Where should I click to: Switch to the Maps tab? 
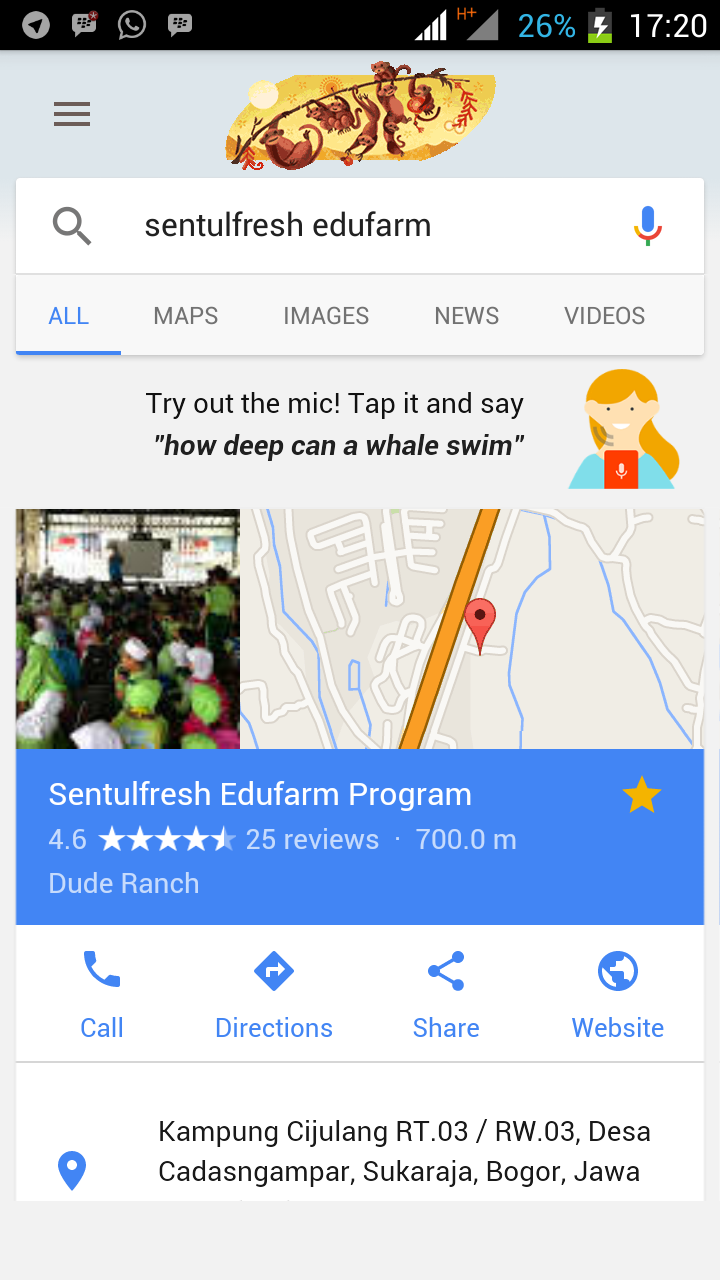186,316
